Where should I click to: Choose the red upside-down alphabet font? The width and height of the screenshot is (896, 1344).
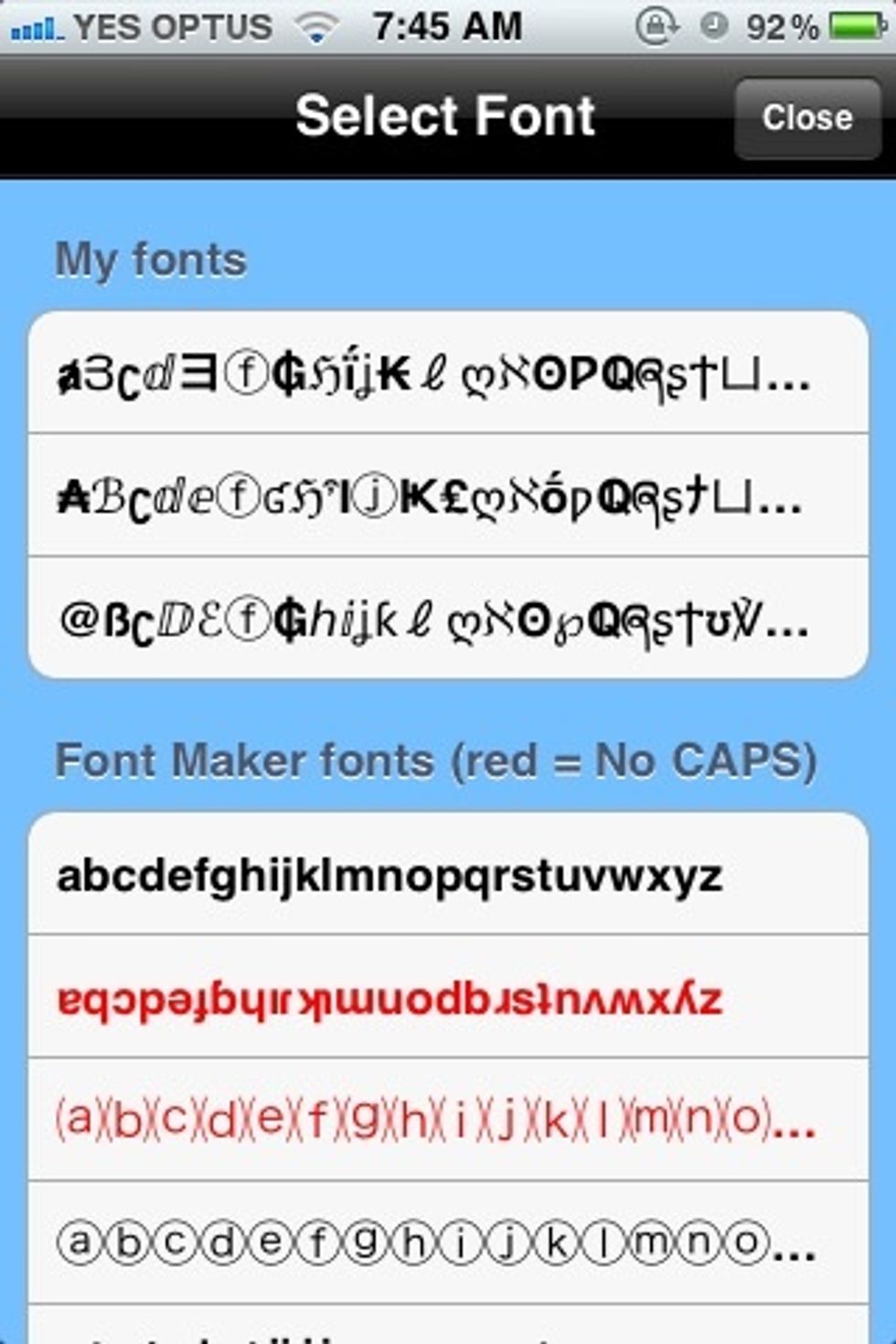click(447, 998)
